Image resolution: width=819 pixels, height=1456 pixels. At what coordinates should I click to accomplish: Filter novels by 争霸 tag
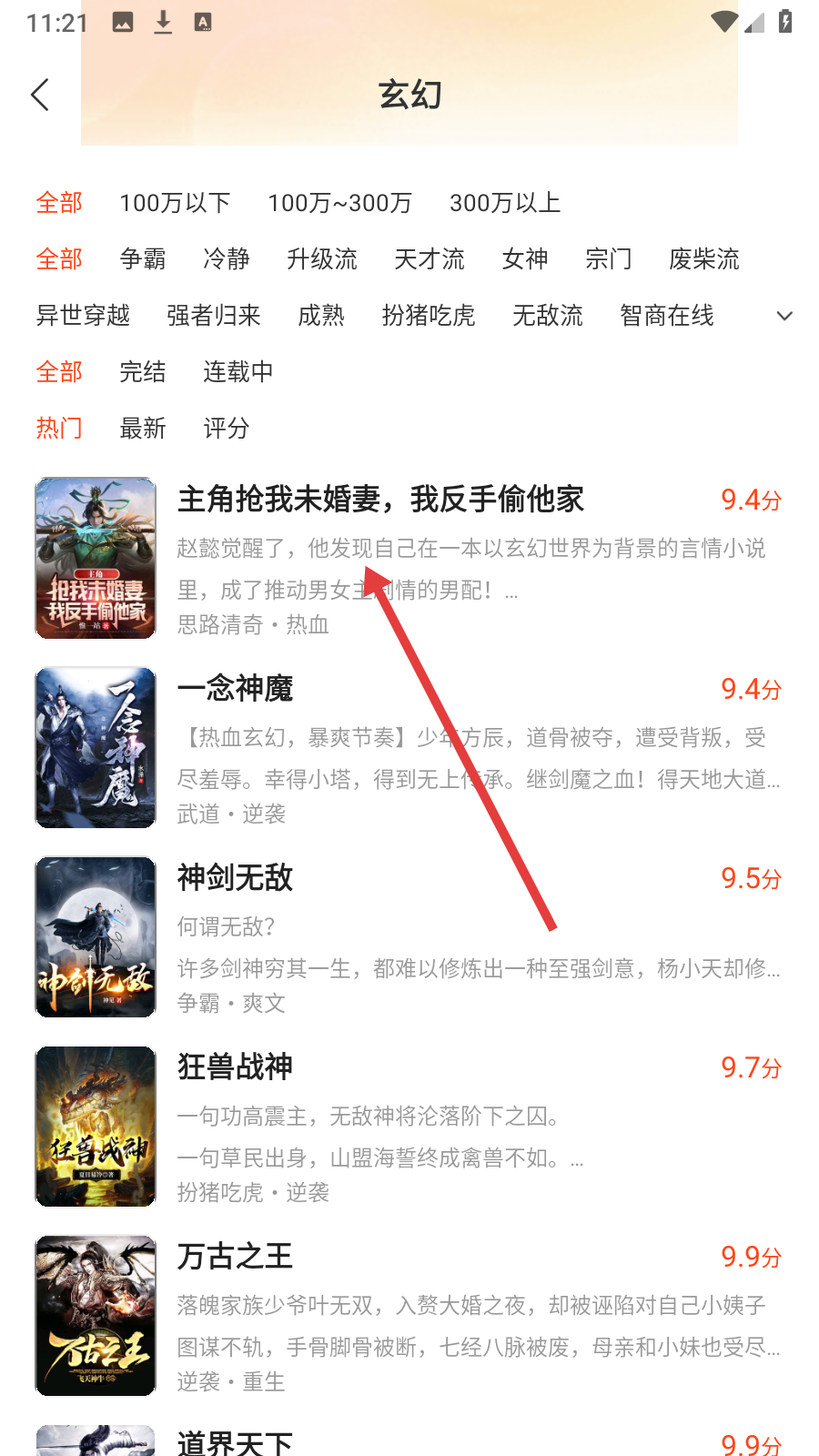[x=143, y=259]
